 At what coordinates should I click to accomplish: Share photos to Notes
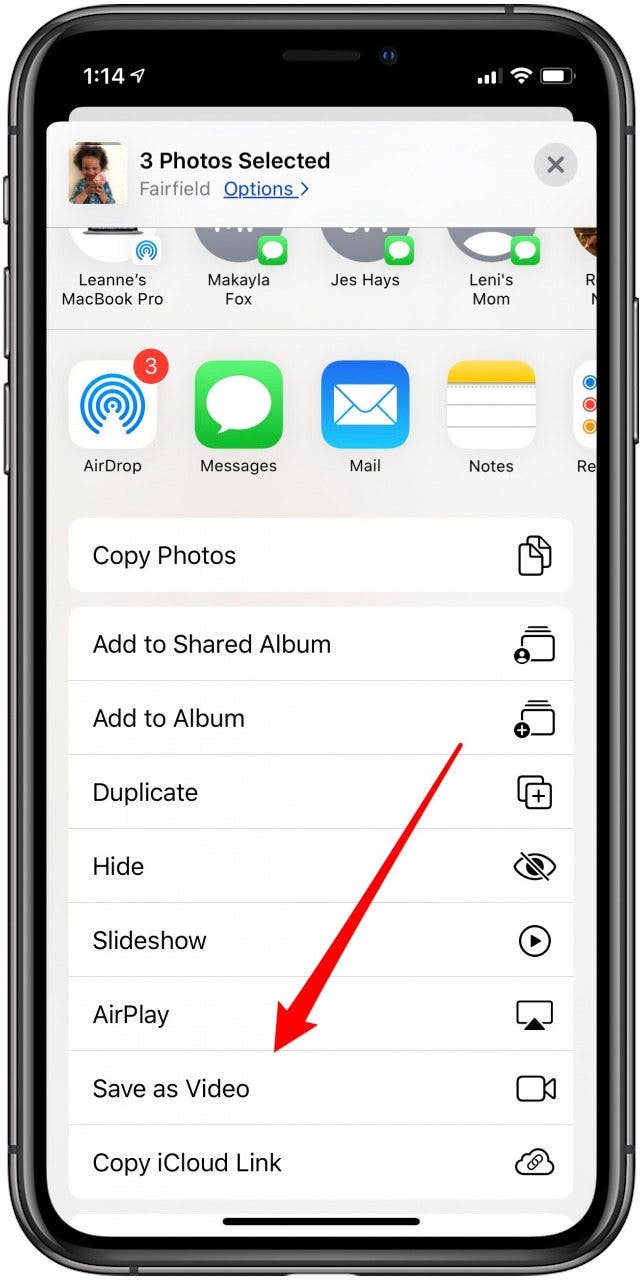coord(491,417)
